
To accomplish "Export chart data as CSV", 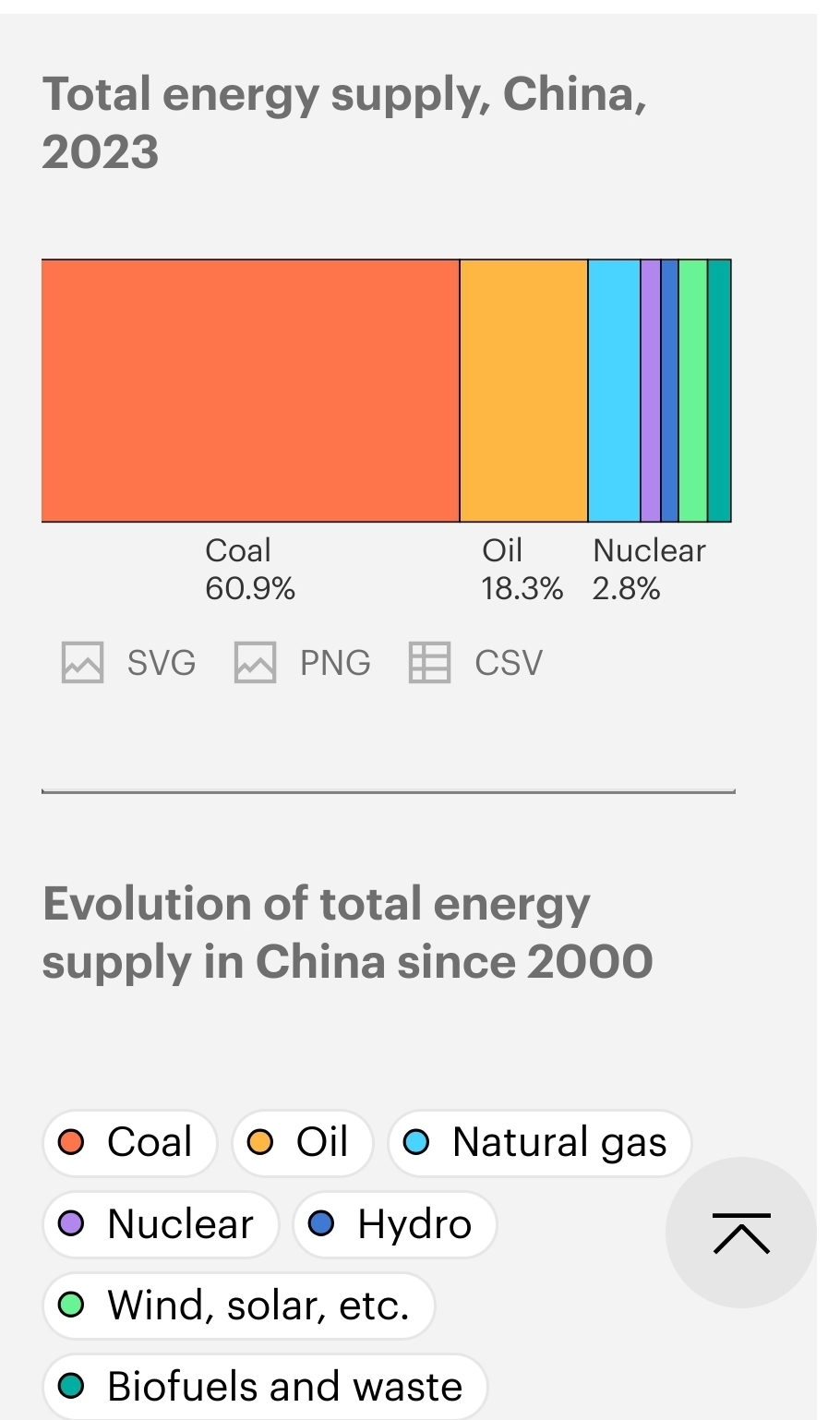I will [476, 662].
